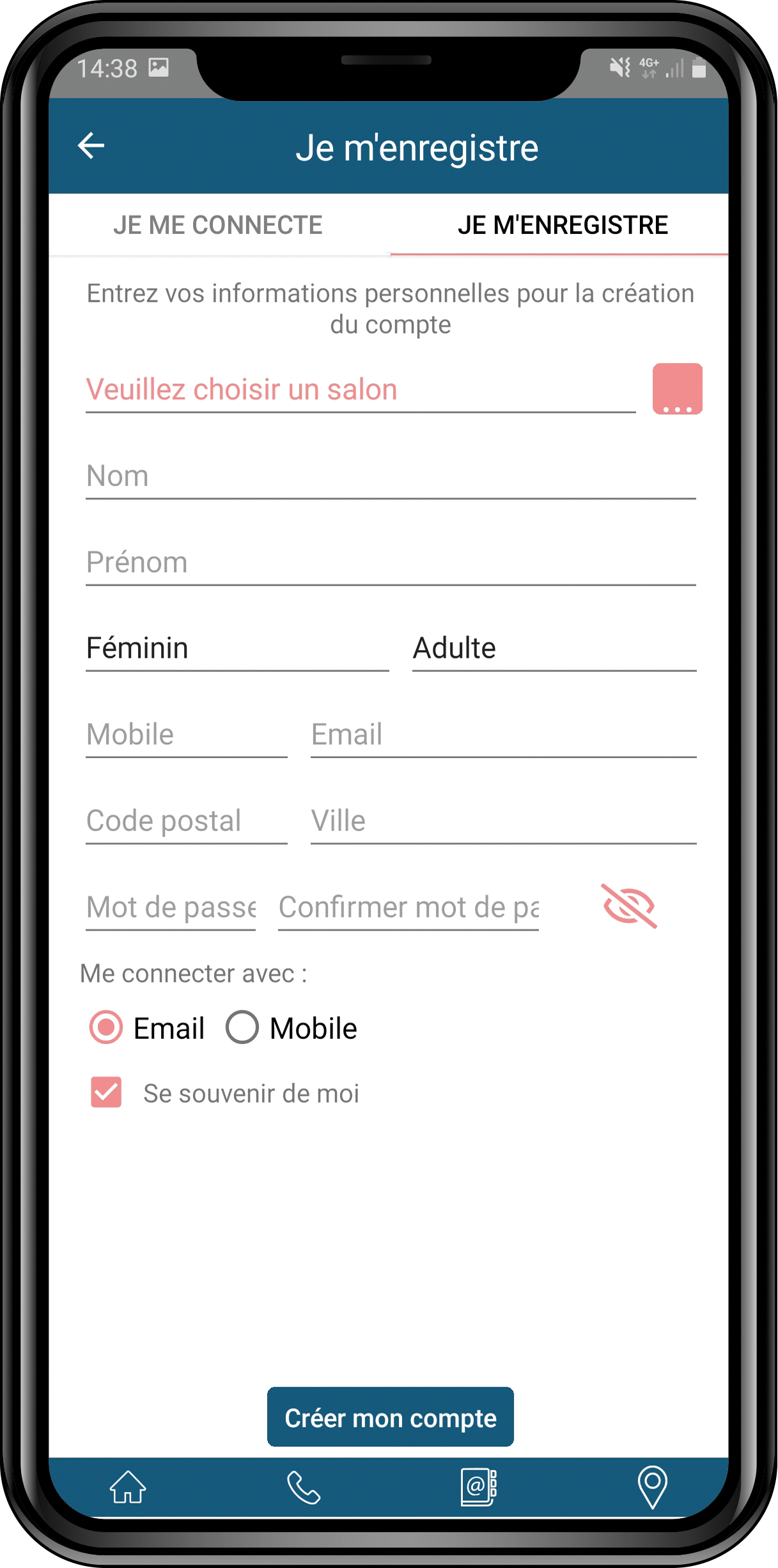Open the Adulte age category dropdown
This screenshot has height=1568, width=778.
pyautogui.click(x=554, y=649)
